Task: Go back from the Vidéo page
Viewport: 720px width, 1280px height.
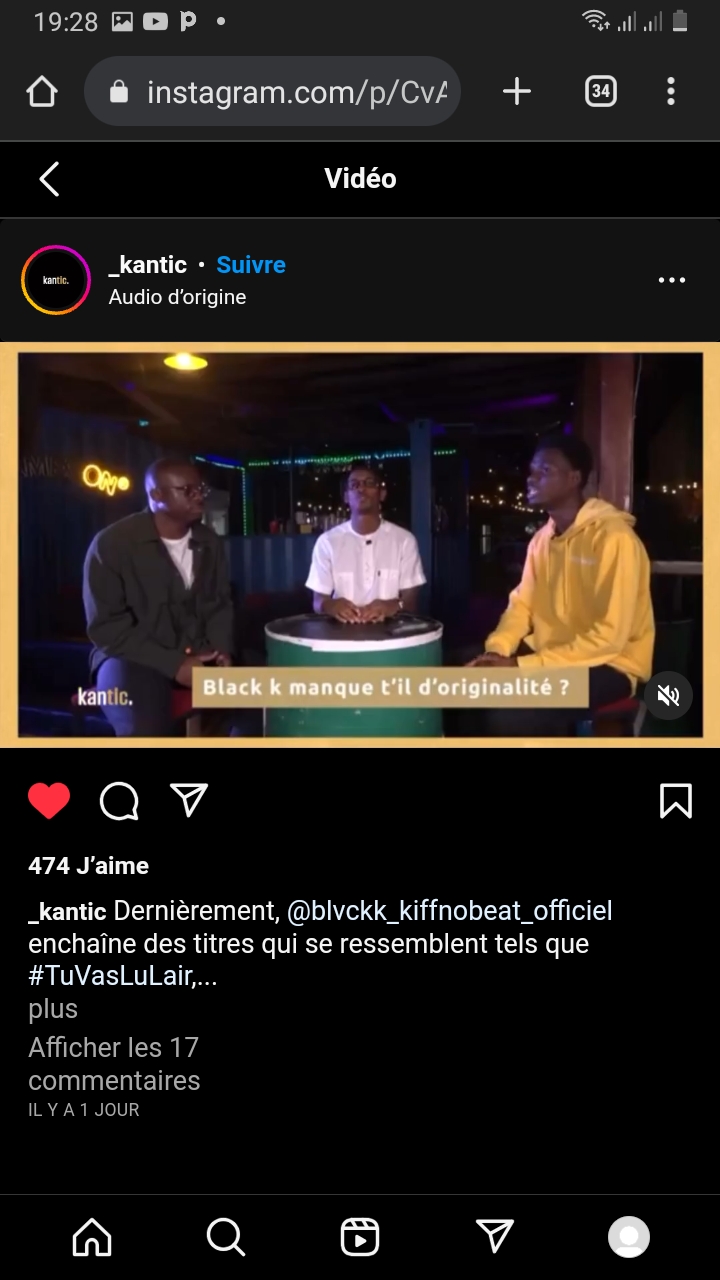Action: pos(49,179)
